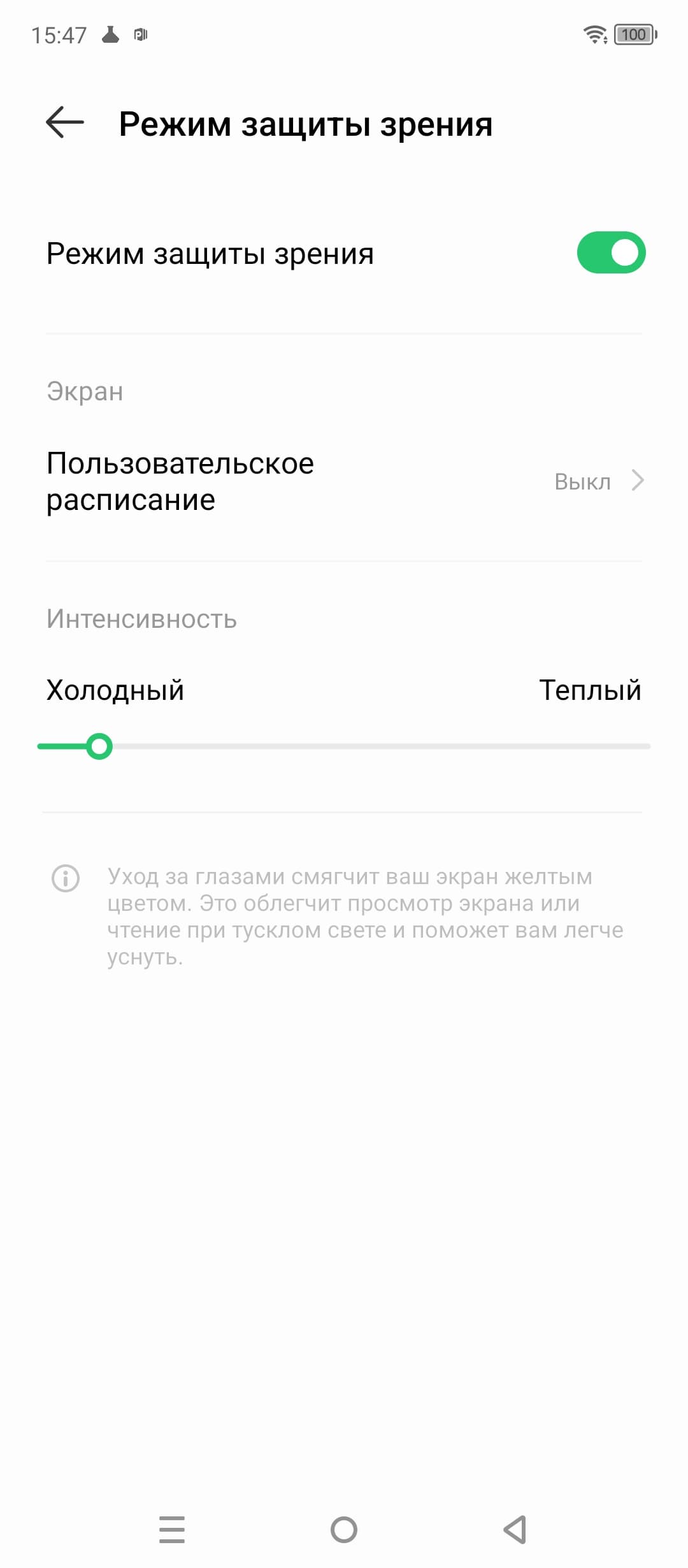This screenshot has height=1568, width=688.
Task: Set intensity slider toward Теплый
Action: [x=573, y=746]
